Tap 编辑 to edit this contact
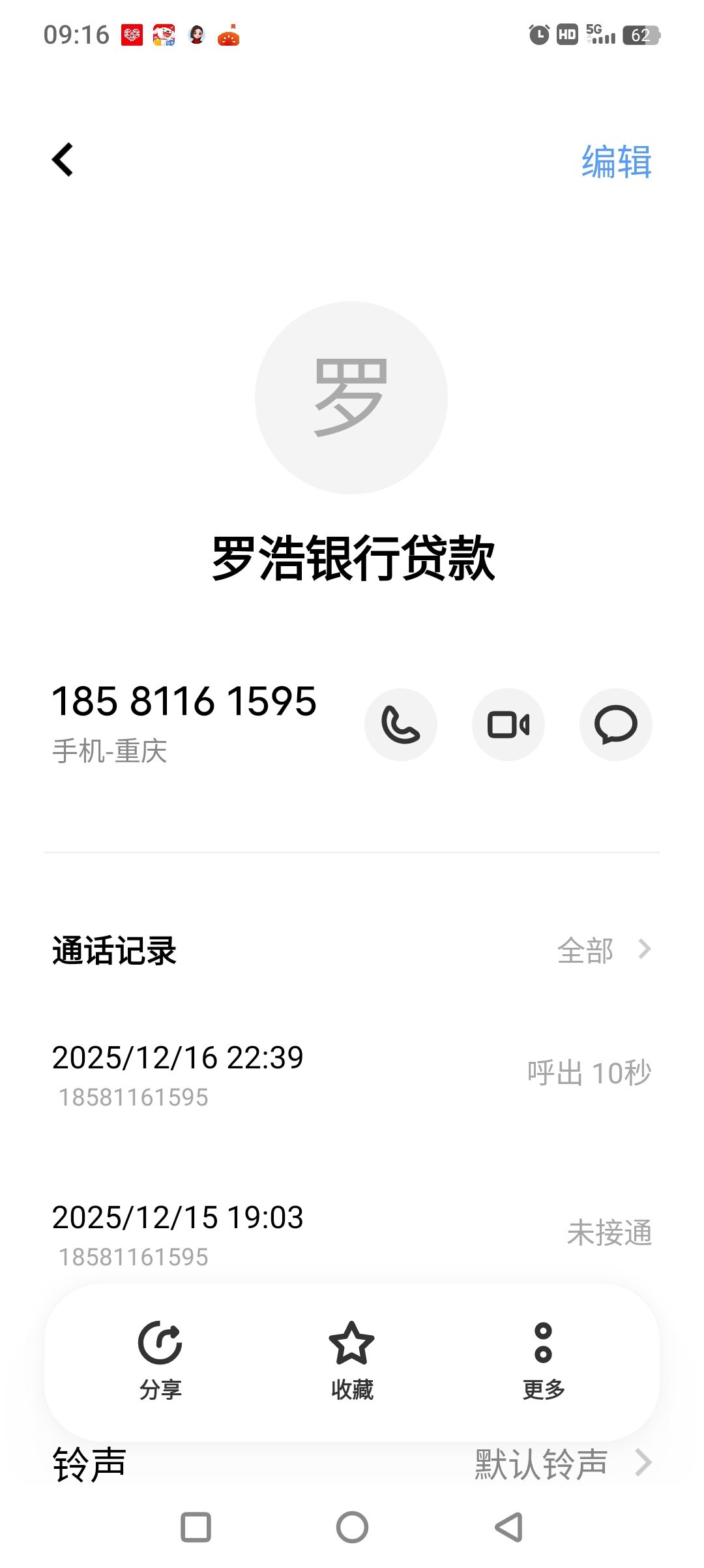This screenshot has width=704, height=1568. pyautogui.click(x=616, y=162)
